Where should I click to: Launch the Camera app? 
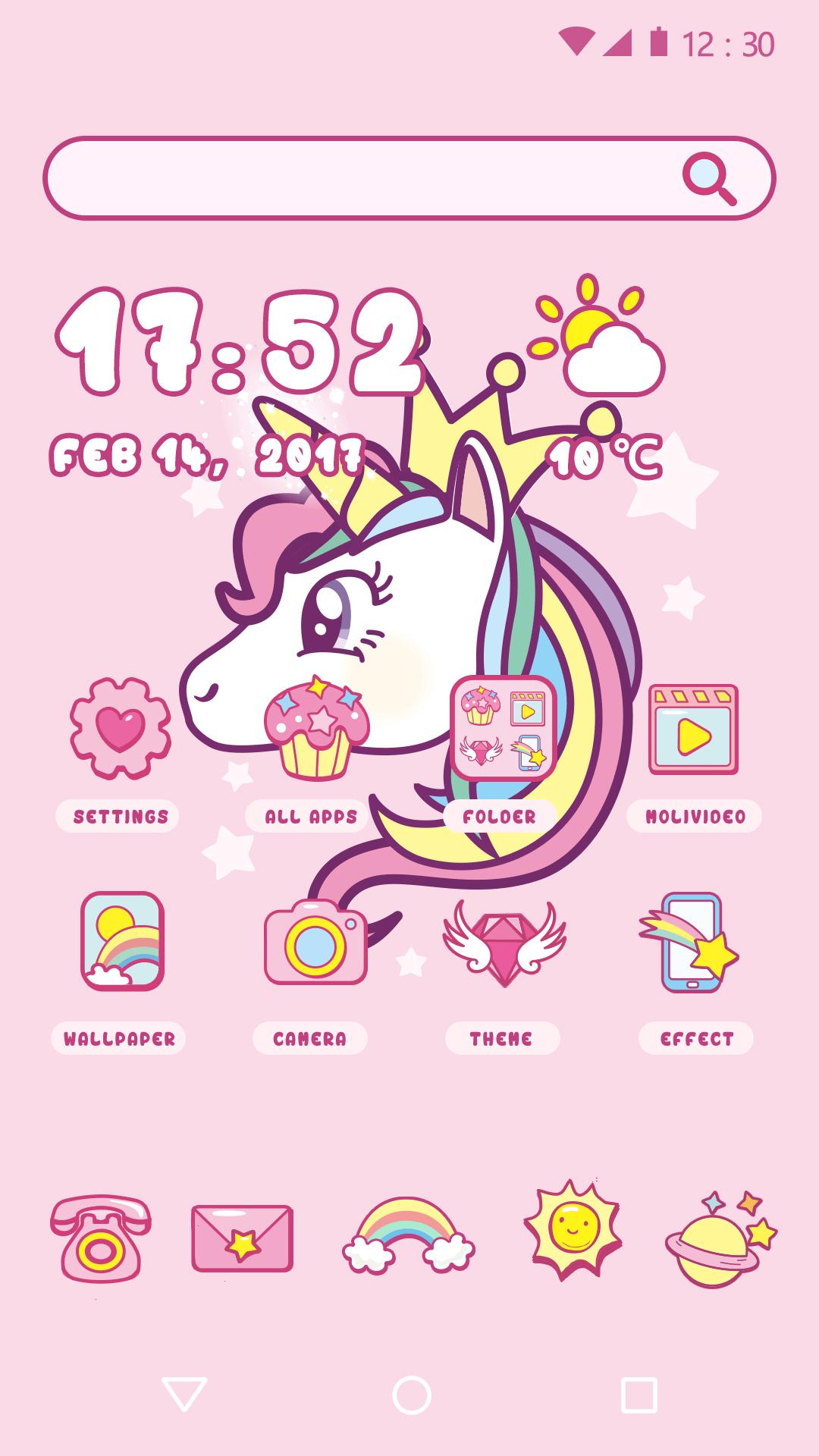pyautogui.click(x=315, y=941)
